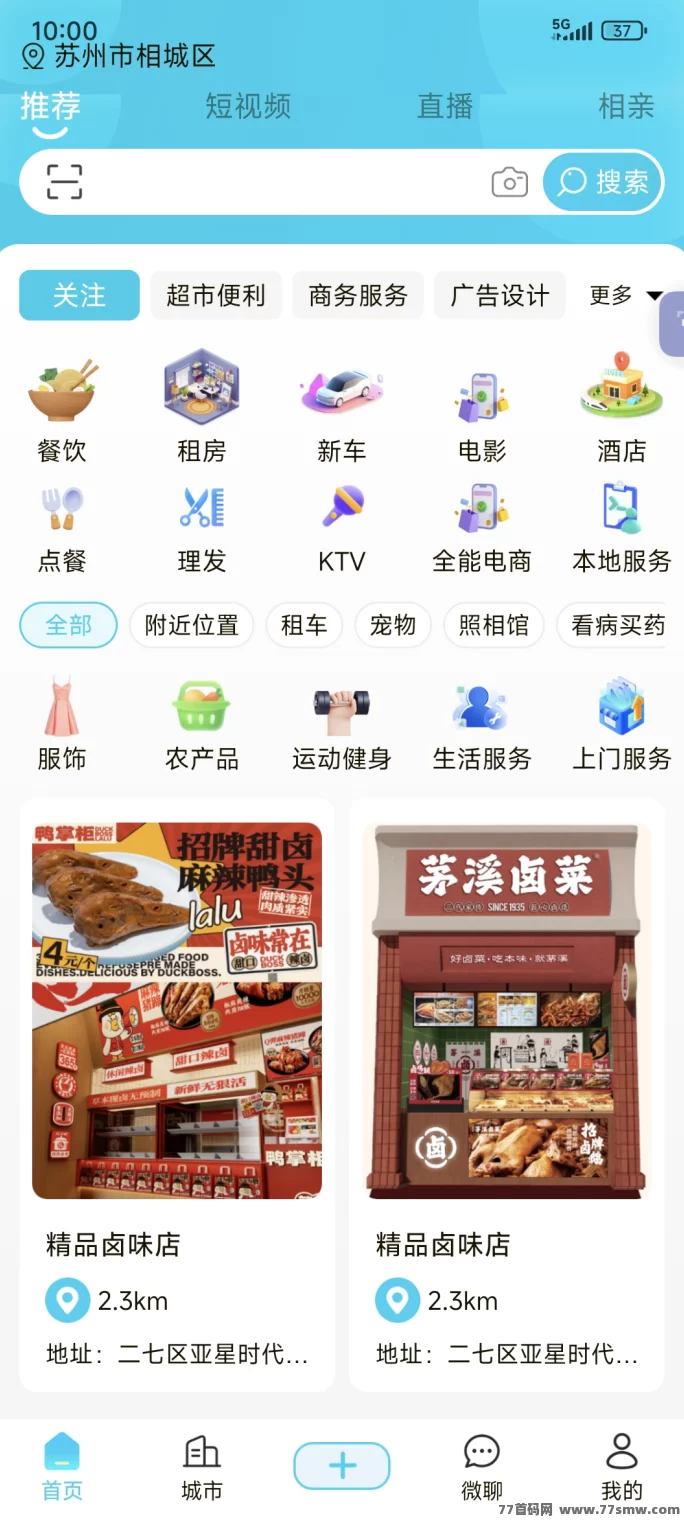
Task: Tap the scan icon in search bar
Action: [x=65, y=182]
